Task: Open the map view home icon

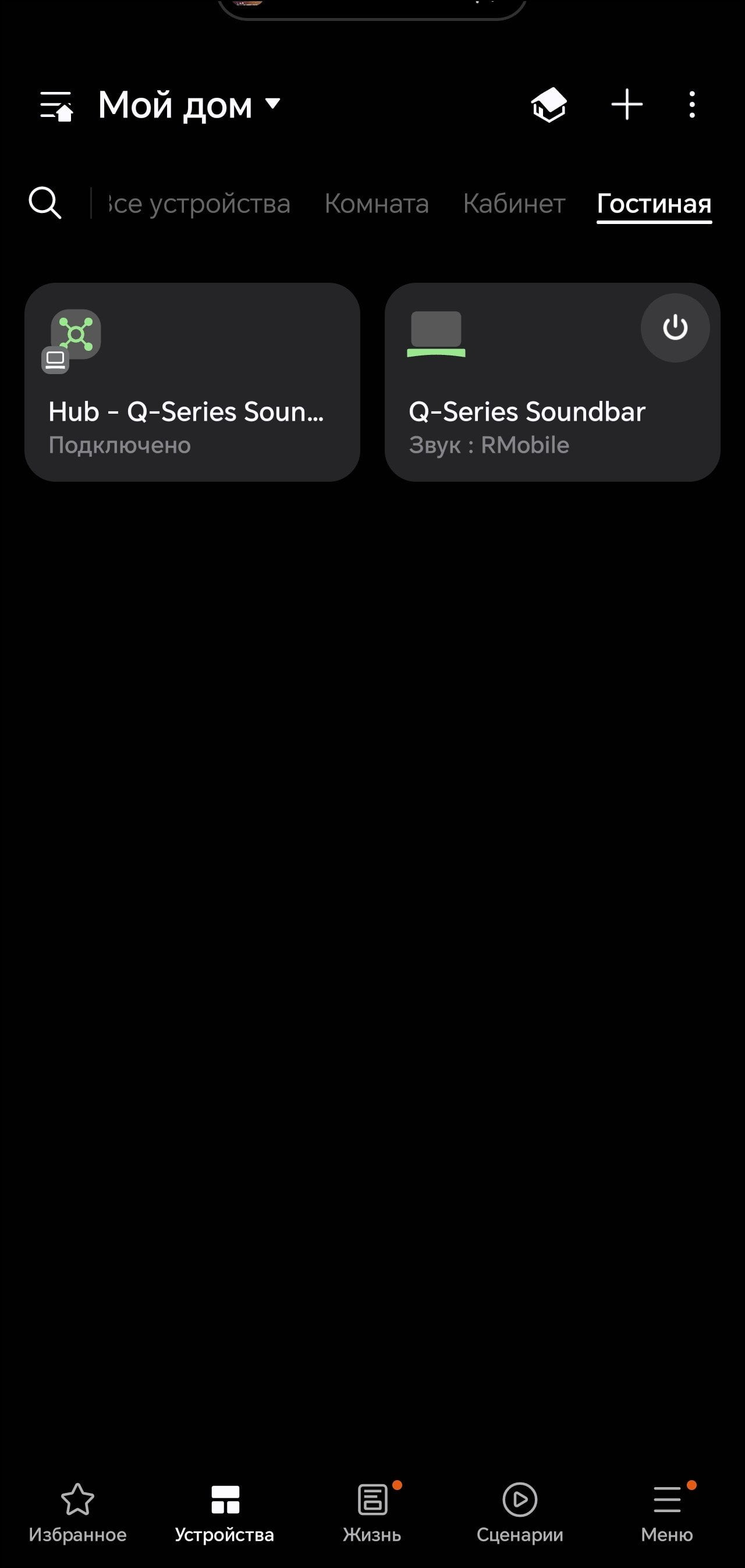Action: click(x=549, y=105)
